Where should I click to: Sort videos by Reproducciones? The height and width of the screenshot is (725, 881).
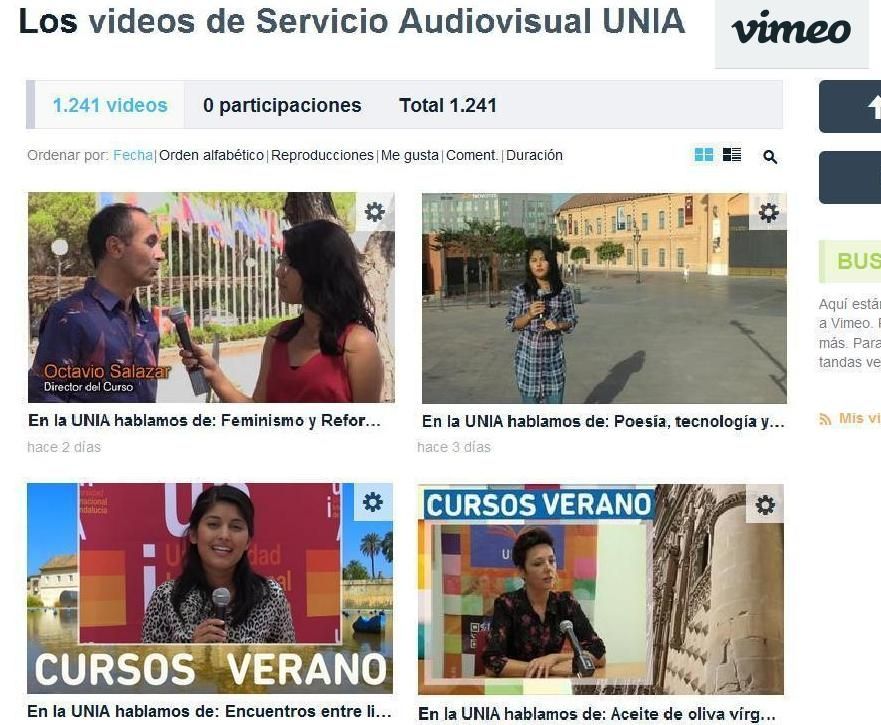322,155
